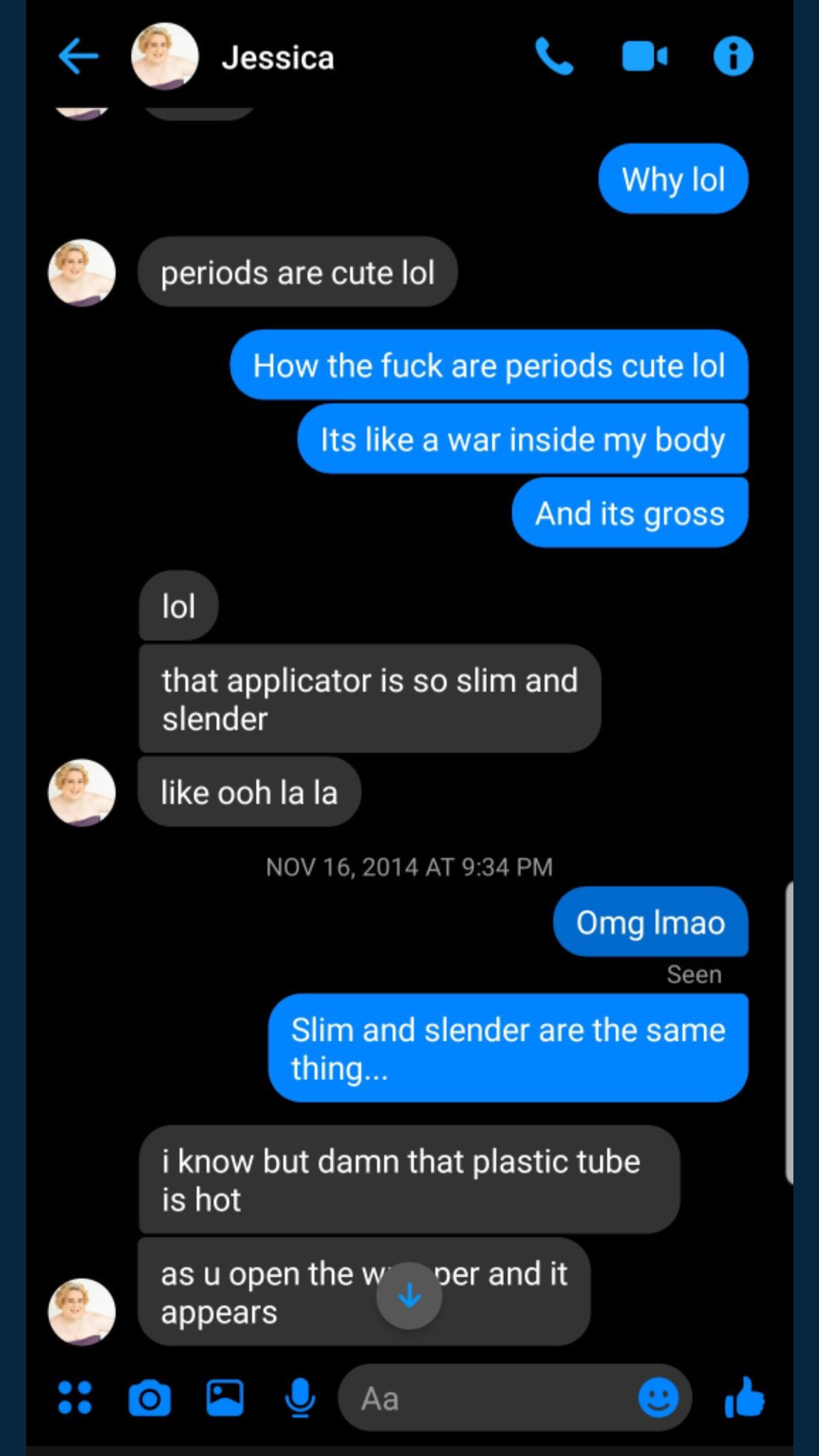Send a thumbs-up like

(x=744, y=1397)
